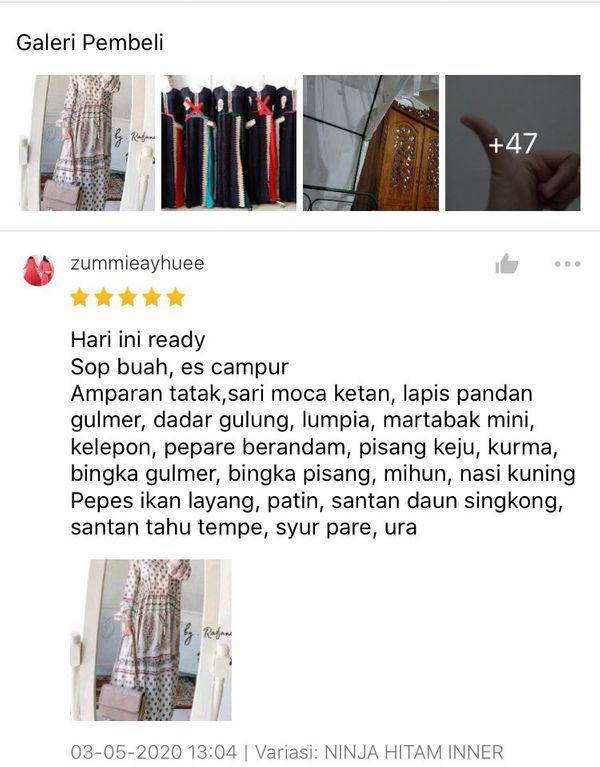Open the overflow menu on zummieayhuee's review
Screen dimensions: 600x767
567,264
